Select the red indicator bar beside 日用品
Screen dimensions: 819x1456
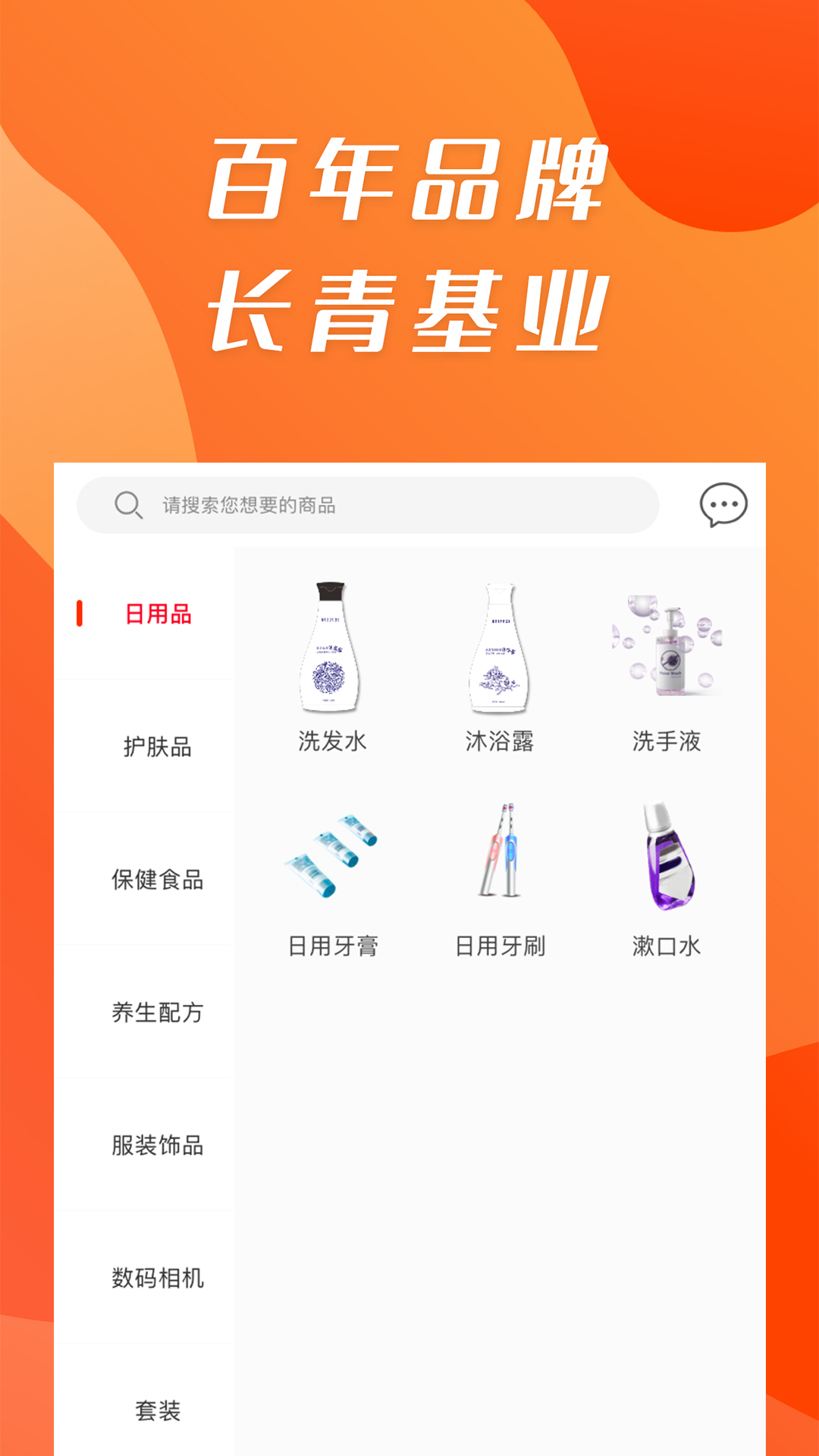(x=78, y=614)
